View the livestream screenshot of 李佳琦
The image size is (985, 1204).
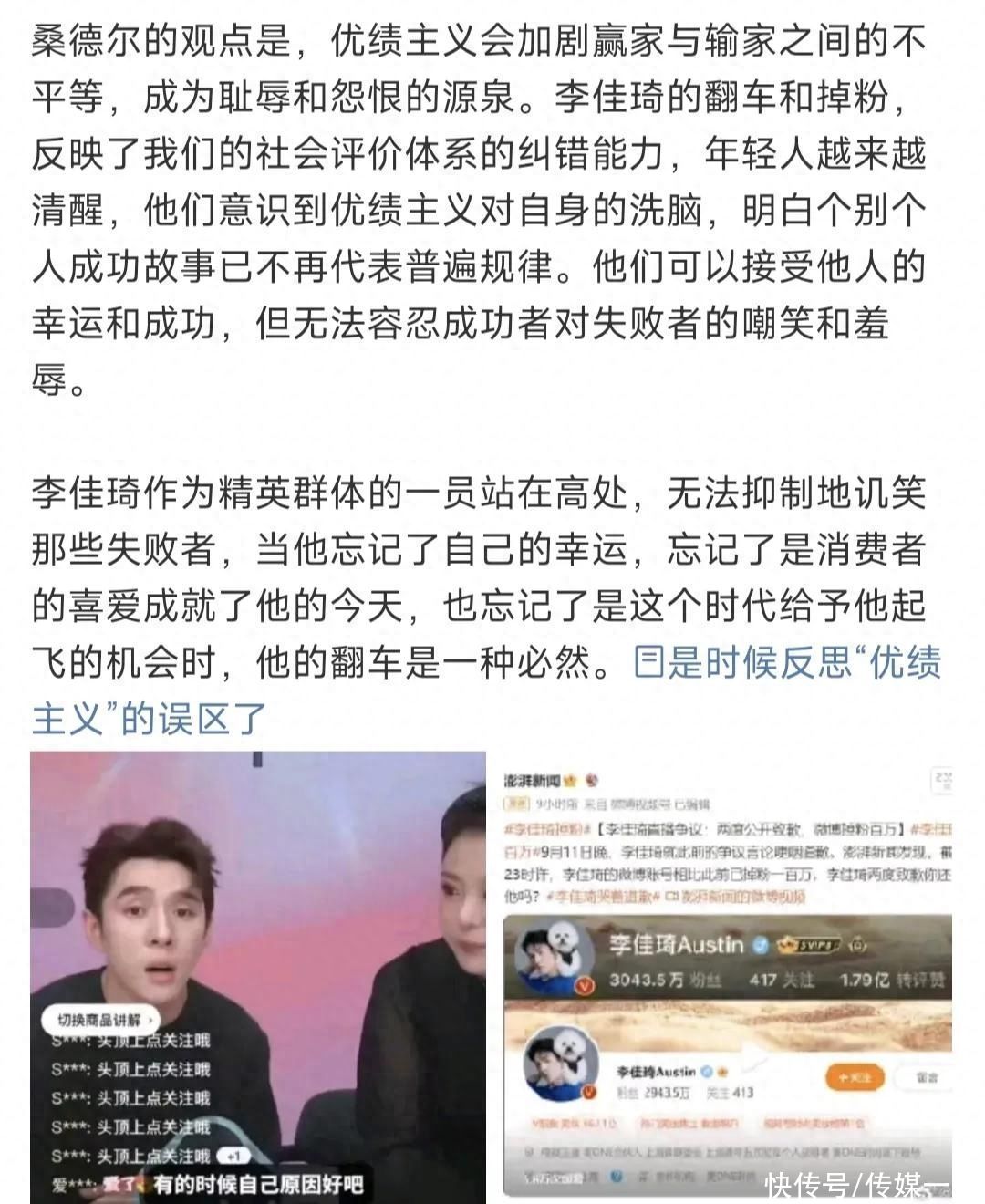pos(258,976)
